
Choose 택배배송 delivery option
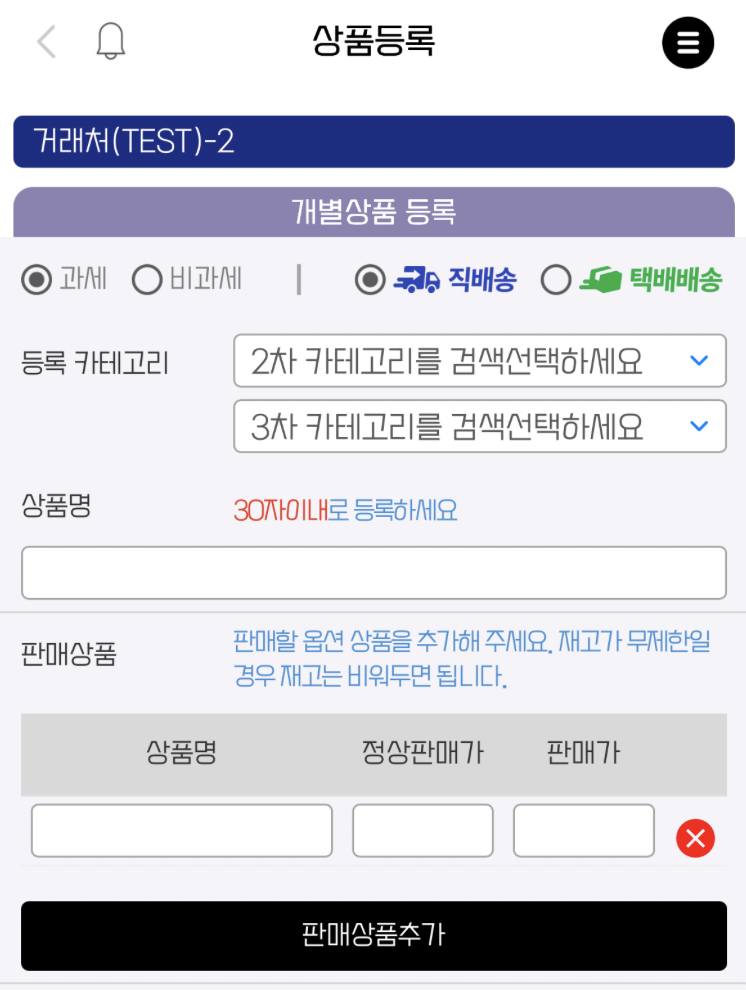[556, 281]
